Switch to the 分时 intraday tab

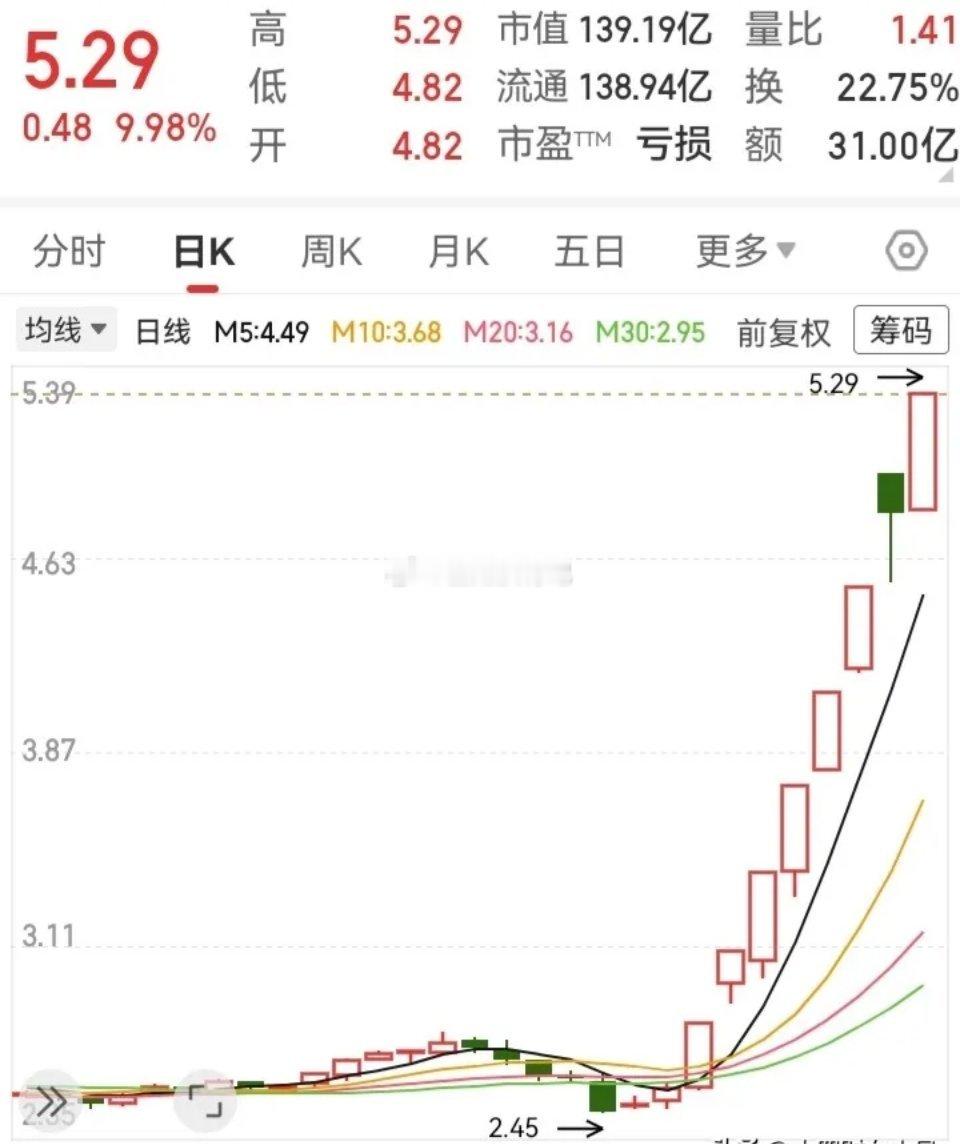(70, 252)
